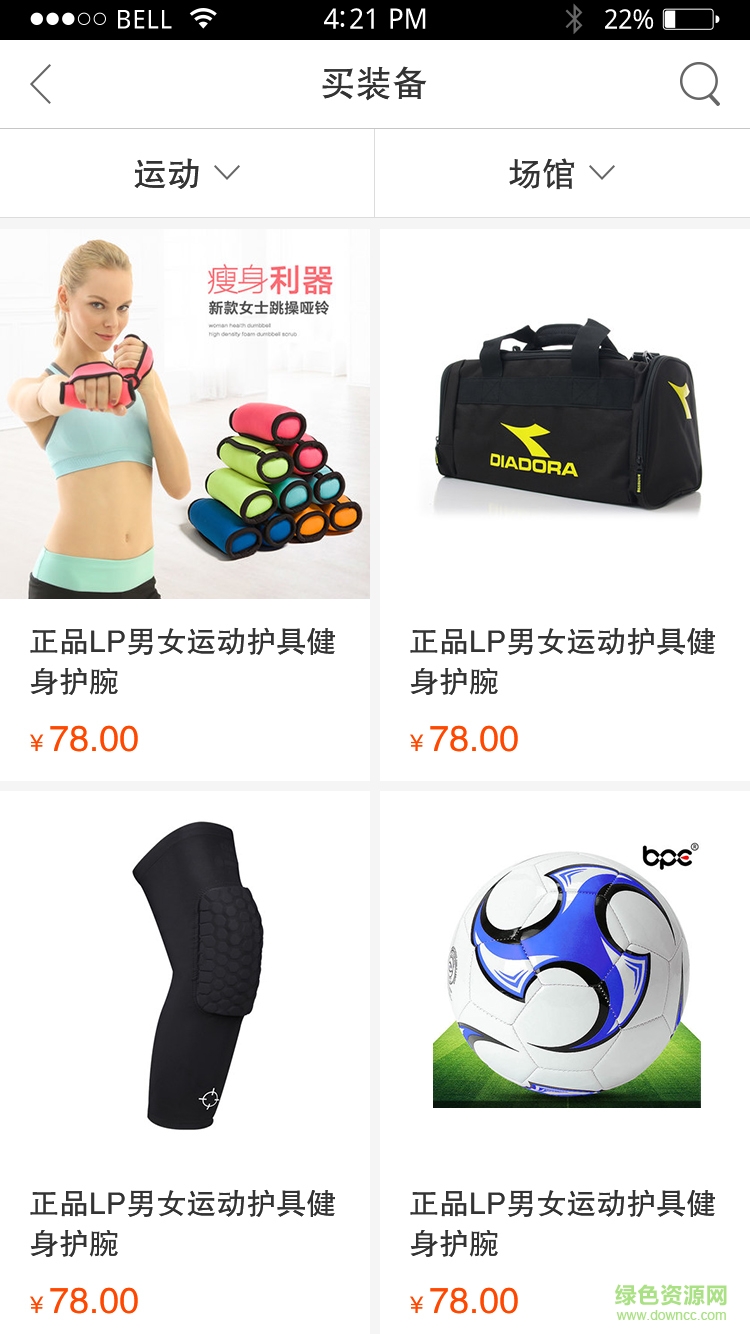
Task: Expand the 运动 filter dropdown
Action: coord(187,174)
